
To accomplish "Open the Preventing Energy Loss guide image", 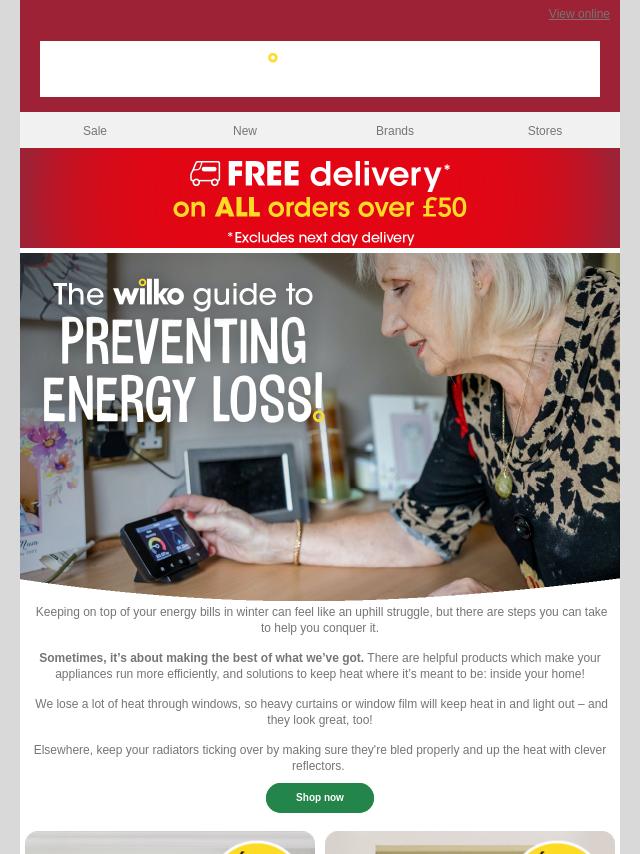I will coord(320,425).
